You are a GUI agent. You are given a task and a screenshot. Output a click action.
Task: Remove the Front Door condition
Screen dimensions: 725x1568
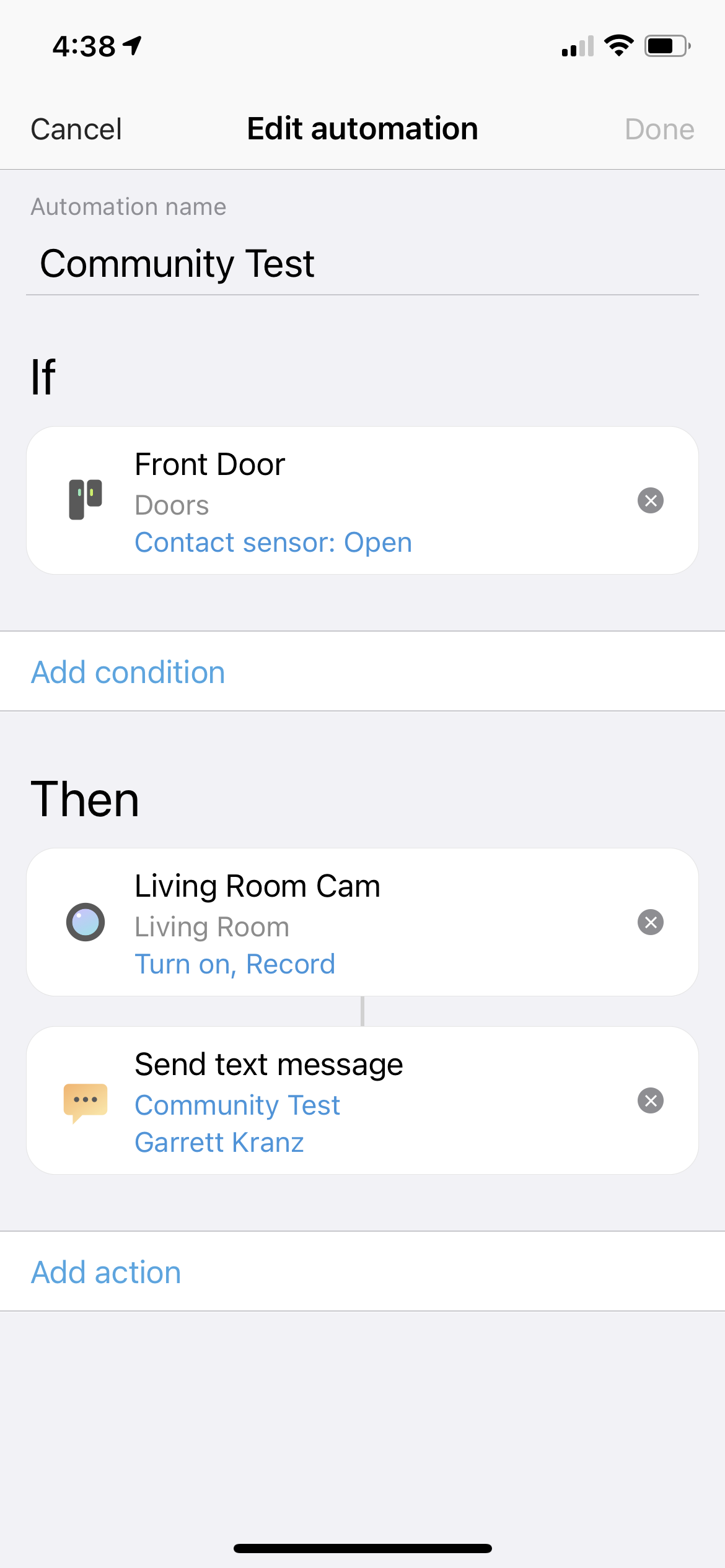point(650,500)
